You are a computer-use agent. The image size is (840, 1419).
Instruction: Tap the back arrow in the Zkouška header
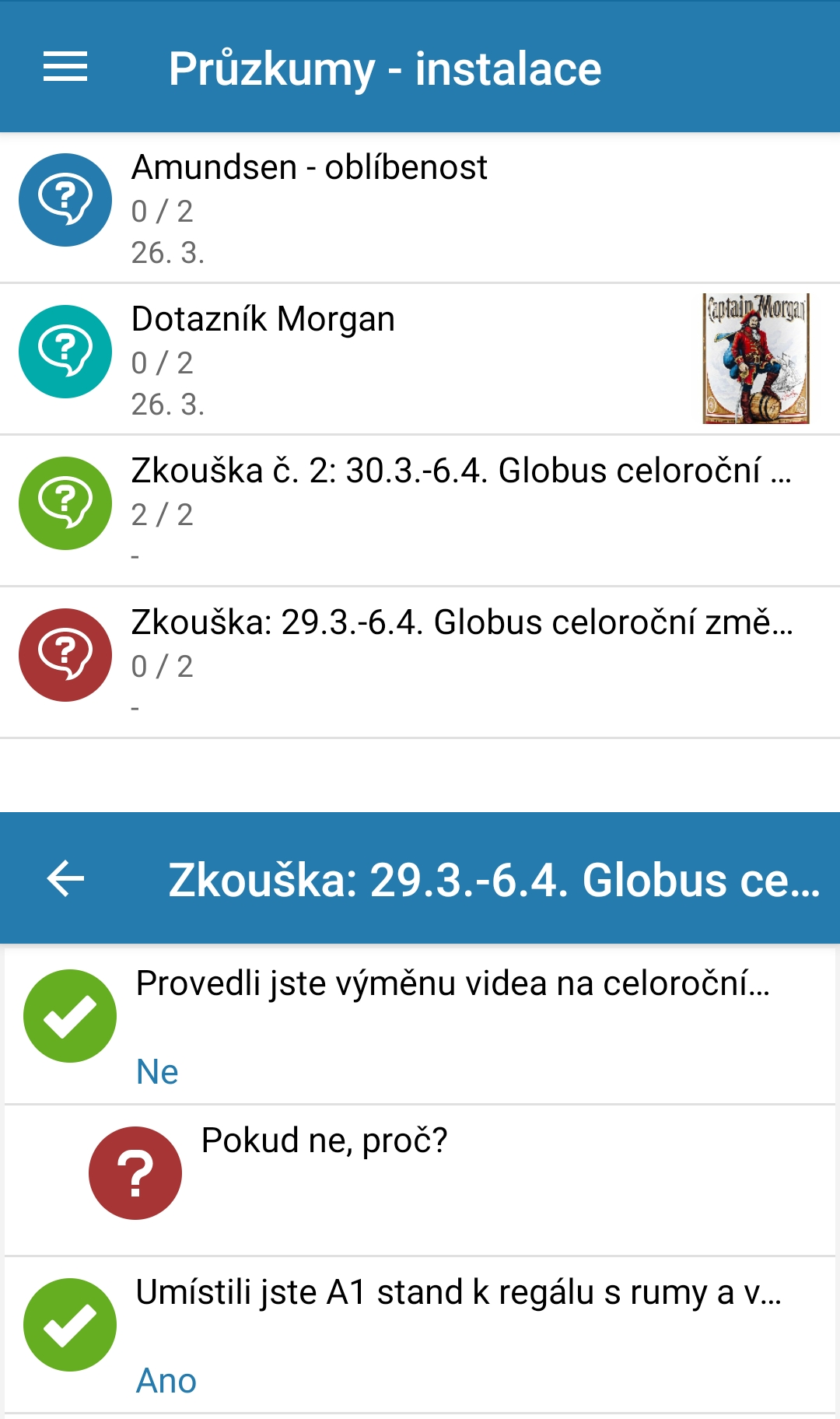click(x=66, y=878)
